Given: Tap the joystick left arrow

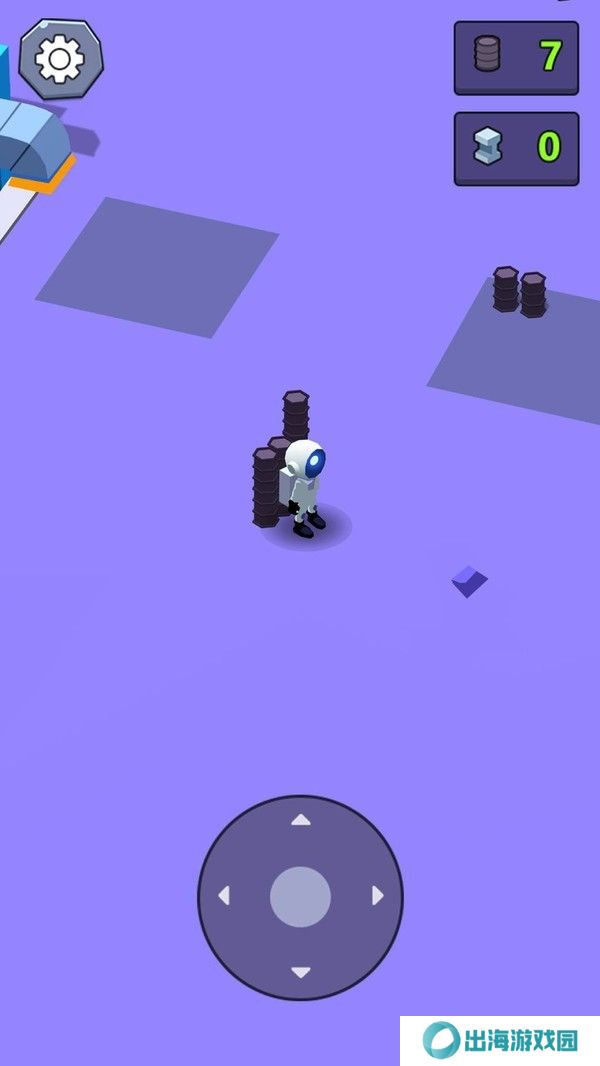Looking at the screenshot, I should coord(224,896).
